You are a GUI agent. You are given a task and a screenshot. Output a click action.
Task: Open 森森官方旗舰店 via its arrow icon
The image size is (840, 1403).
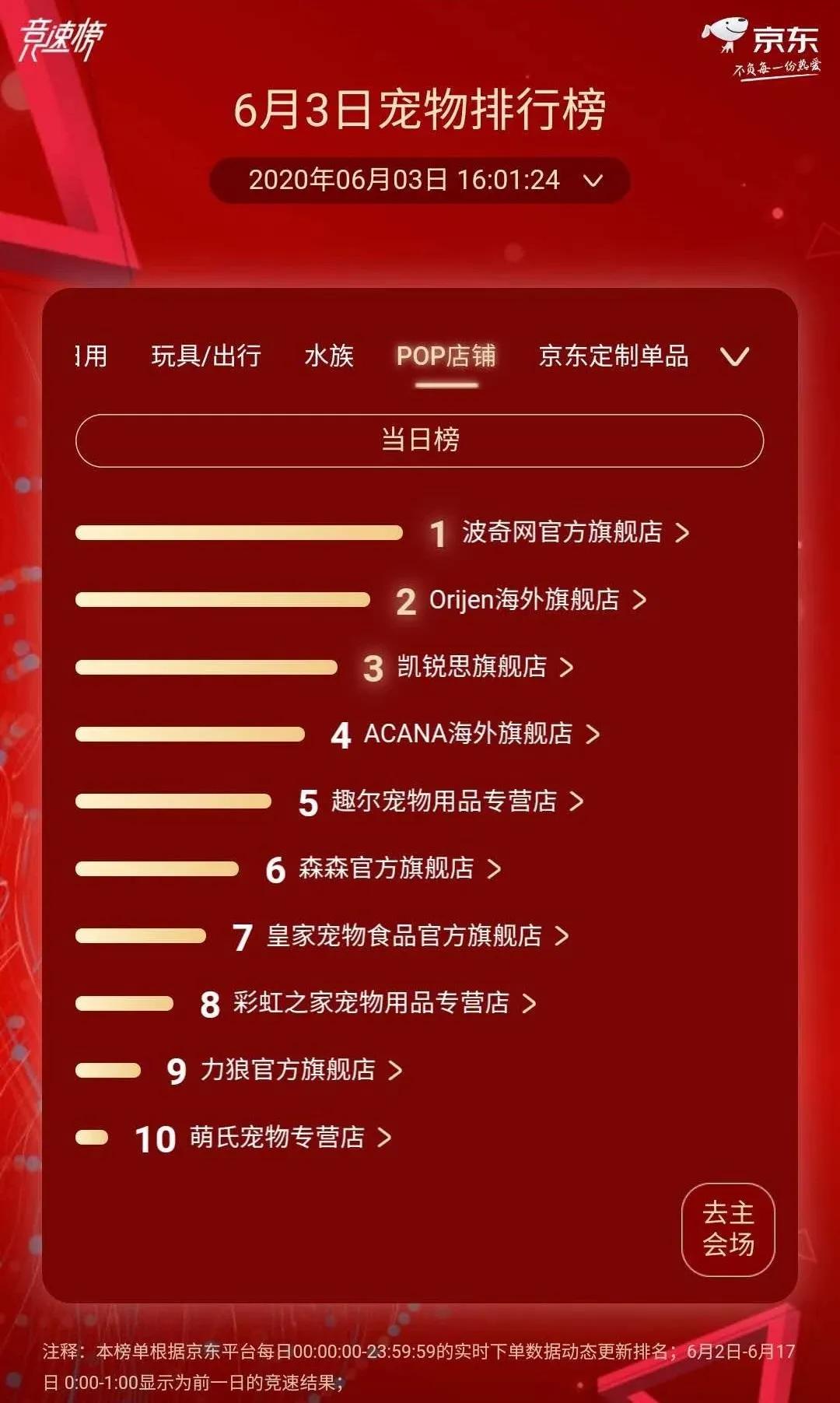point(496,868)
